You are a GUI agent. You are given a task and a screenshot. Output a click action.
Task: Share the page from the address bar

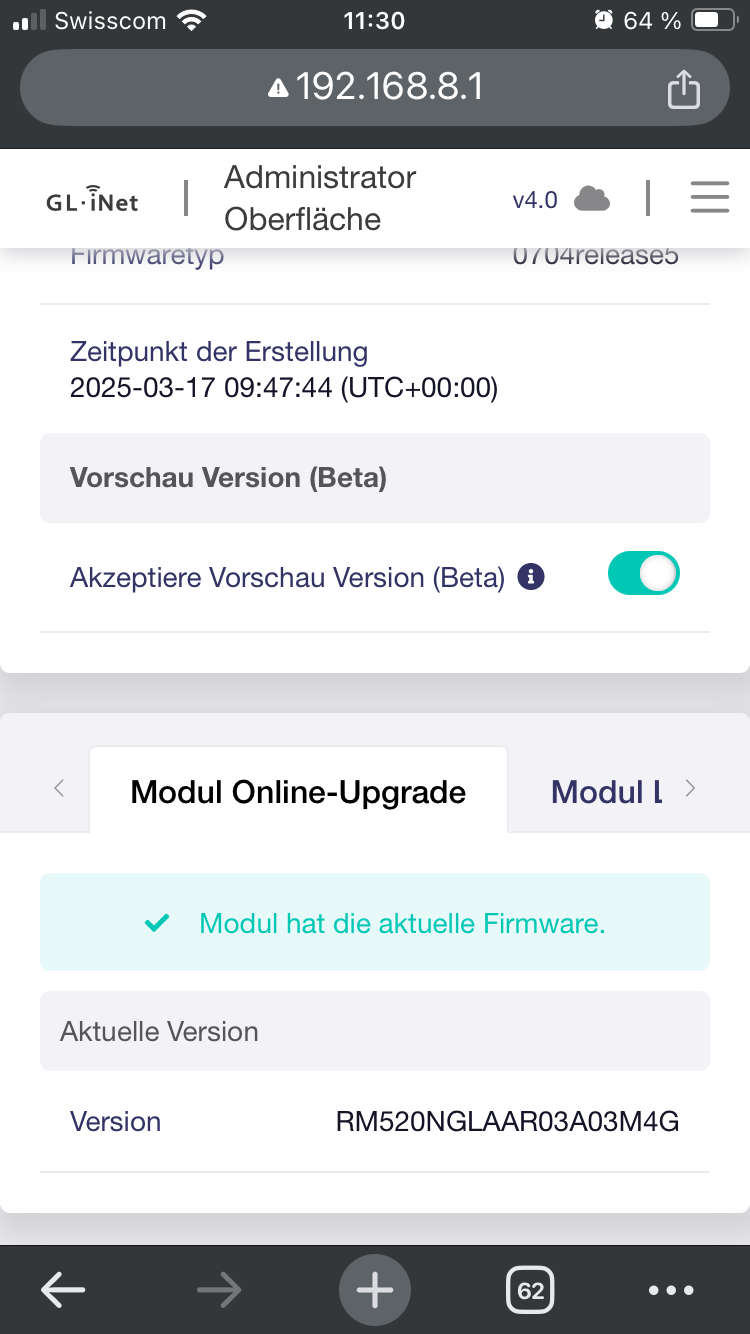683,89
